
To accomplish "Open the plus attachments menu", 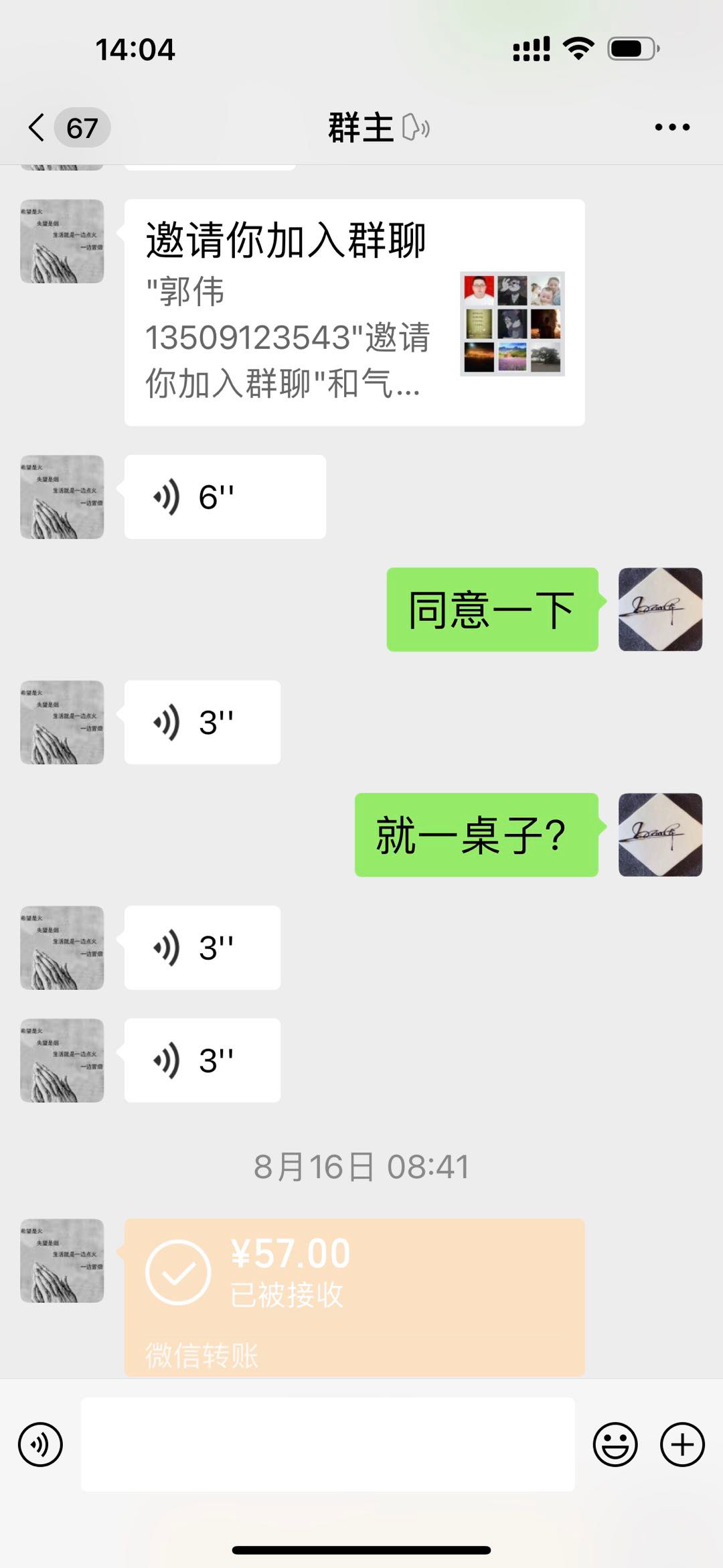I will pos(682,1445).
